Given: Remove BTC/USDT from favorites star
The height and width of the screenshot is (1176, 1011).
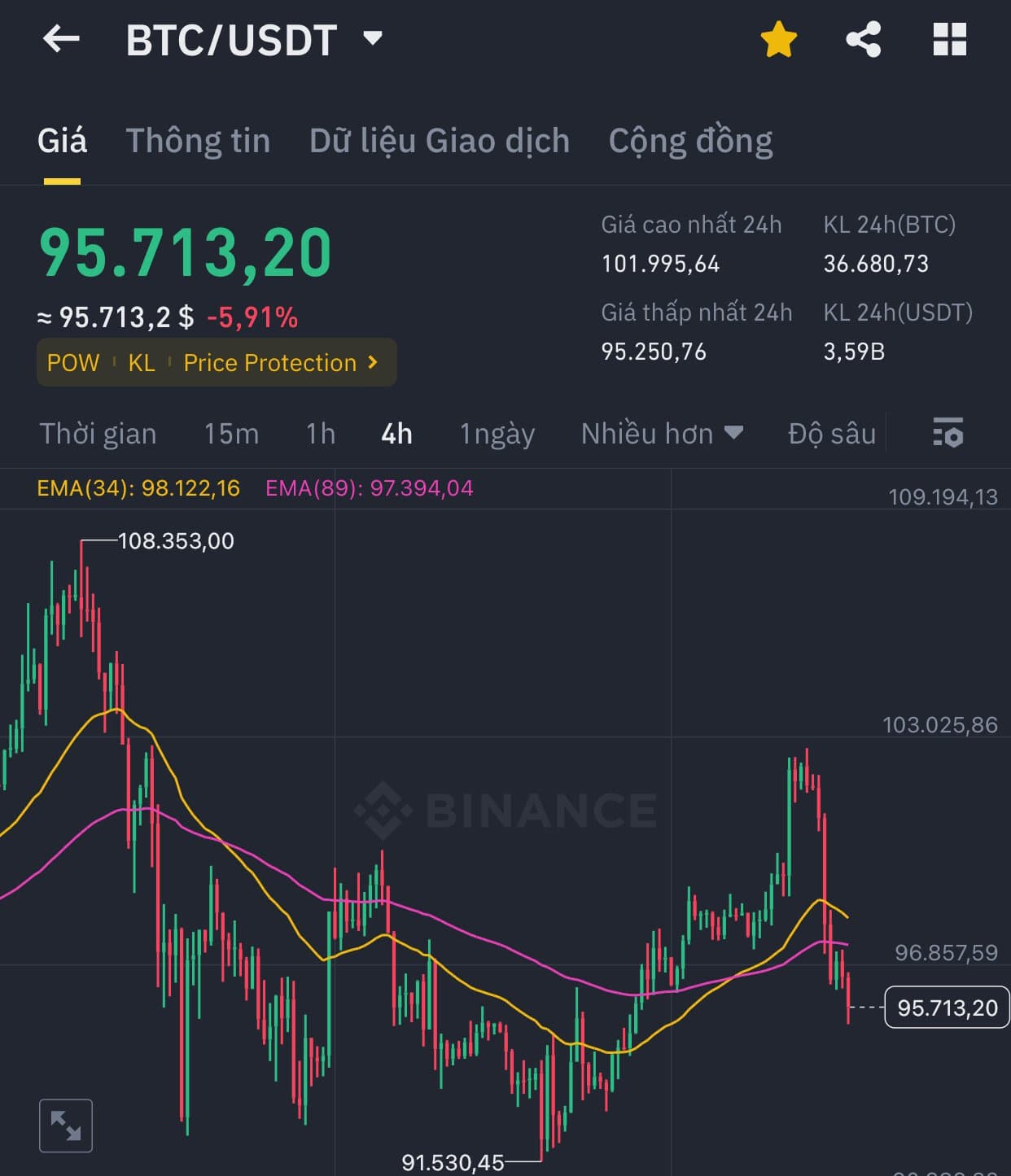Looking at the screenshot, I should click(x=778, y=39).
